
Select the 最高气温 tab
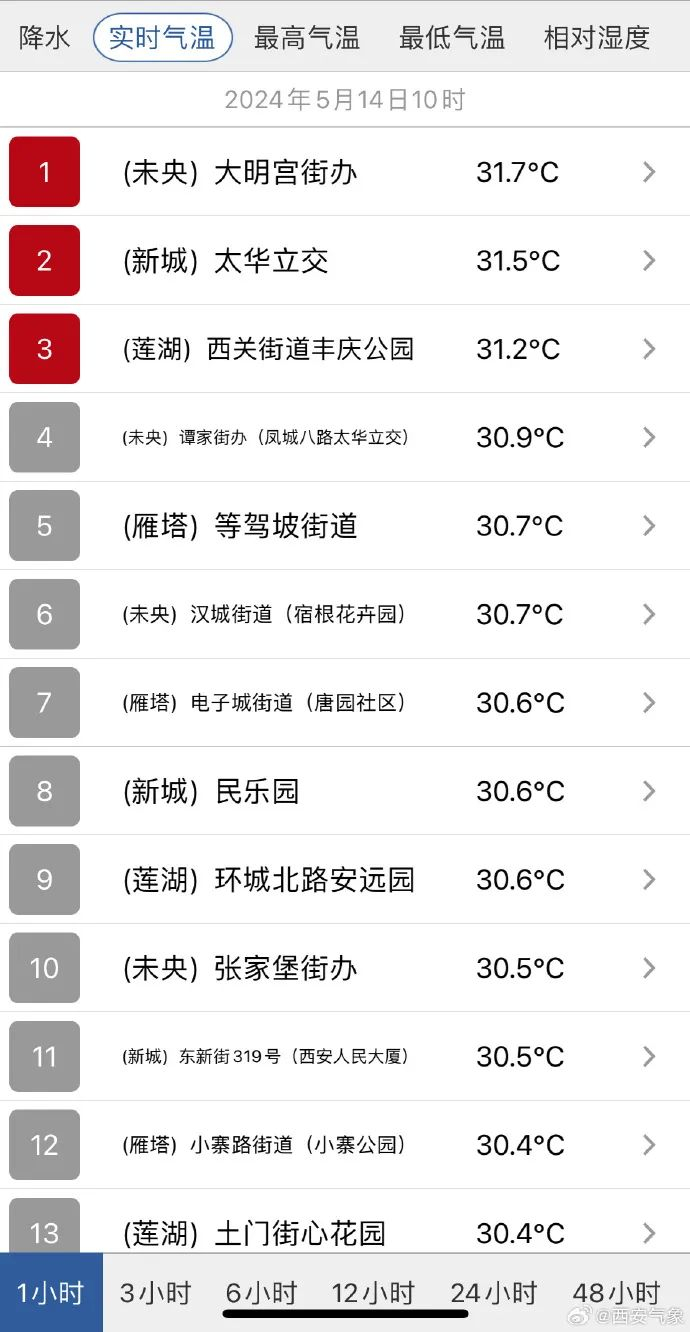coord(306,38)
